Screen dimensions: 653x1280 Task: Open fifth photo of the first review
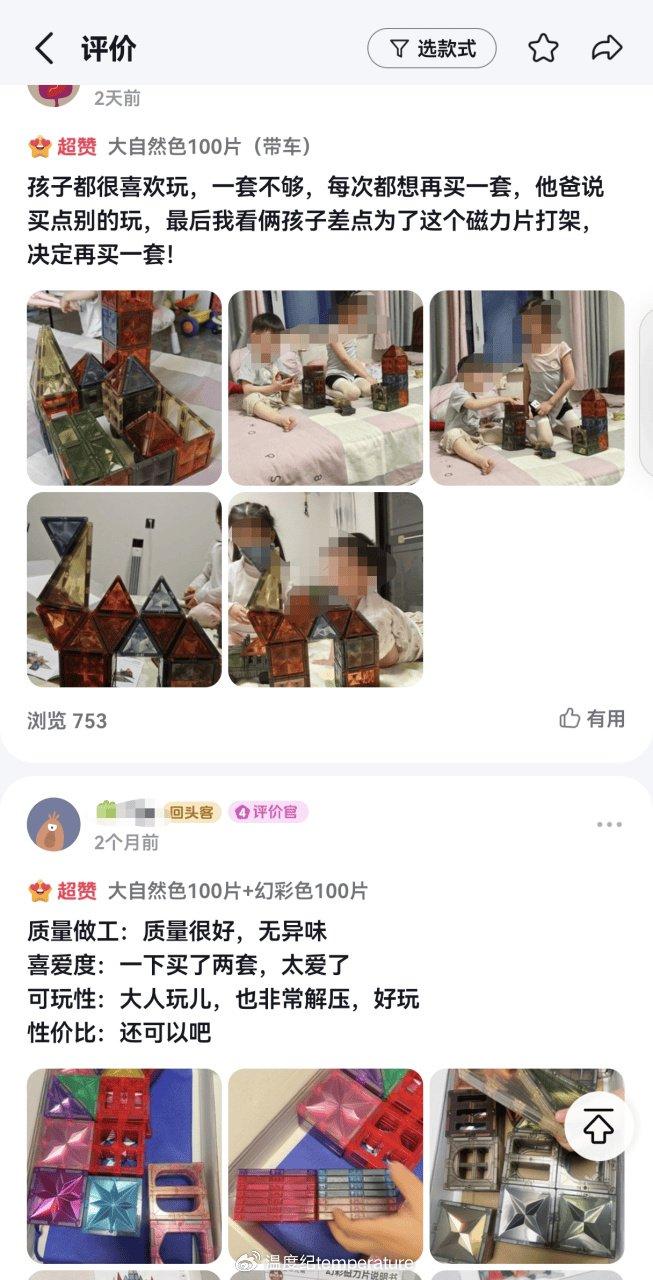pyautogui.click(x=326, y=589)
